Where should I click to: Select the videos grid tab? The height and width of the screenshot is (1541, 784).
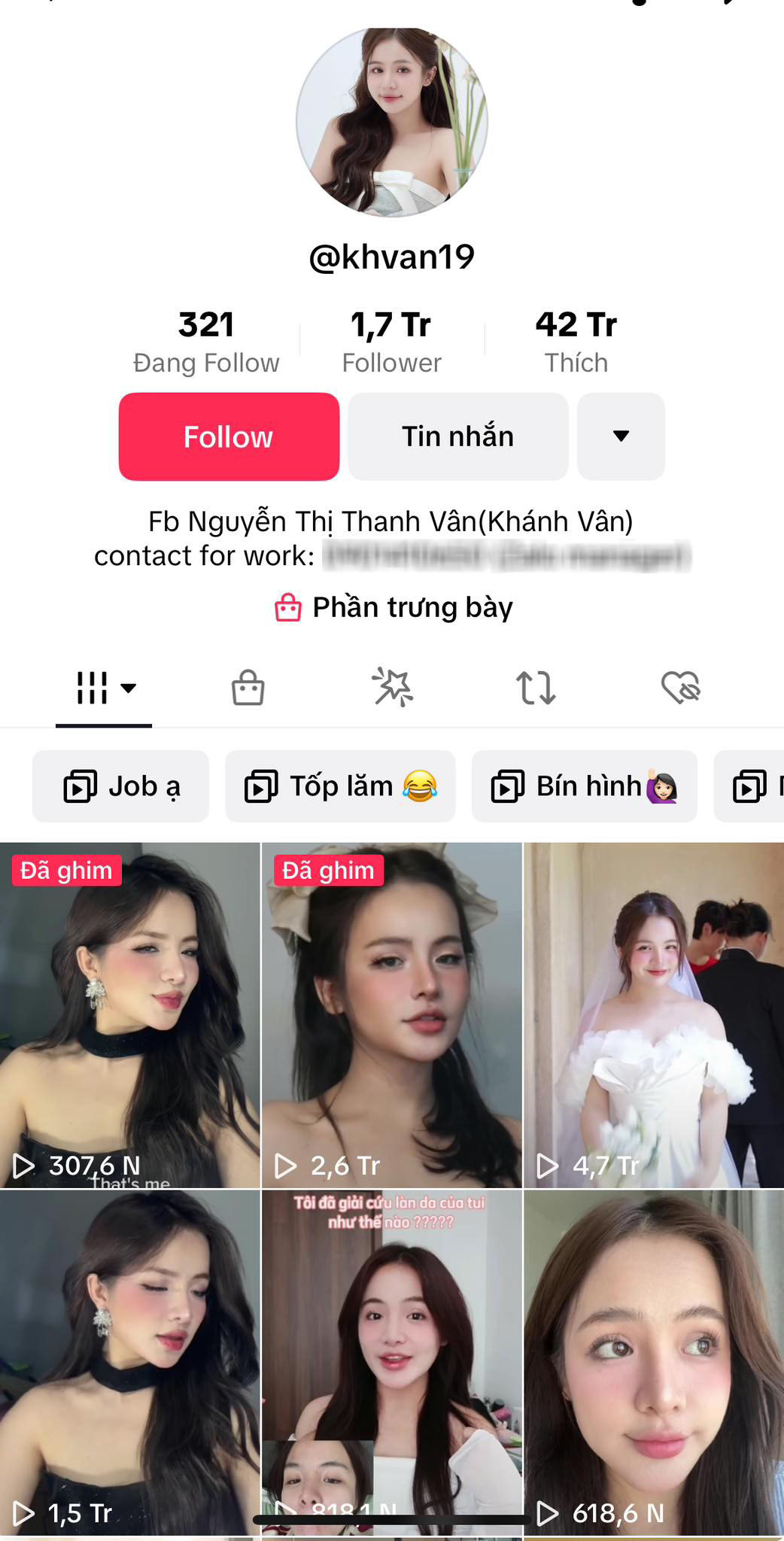(105, 687)
